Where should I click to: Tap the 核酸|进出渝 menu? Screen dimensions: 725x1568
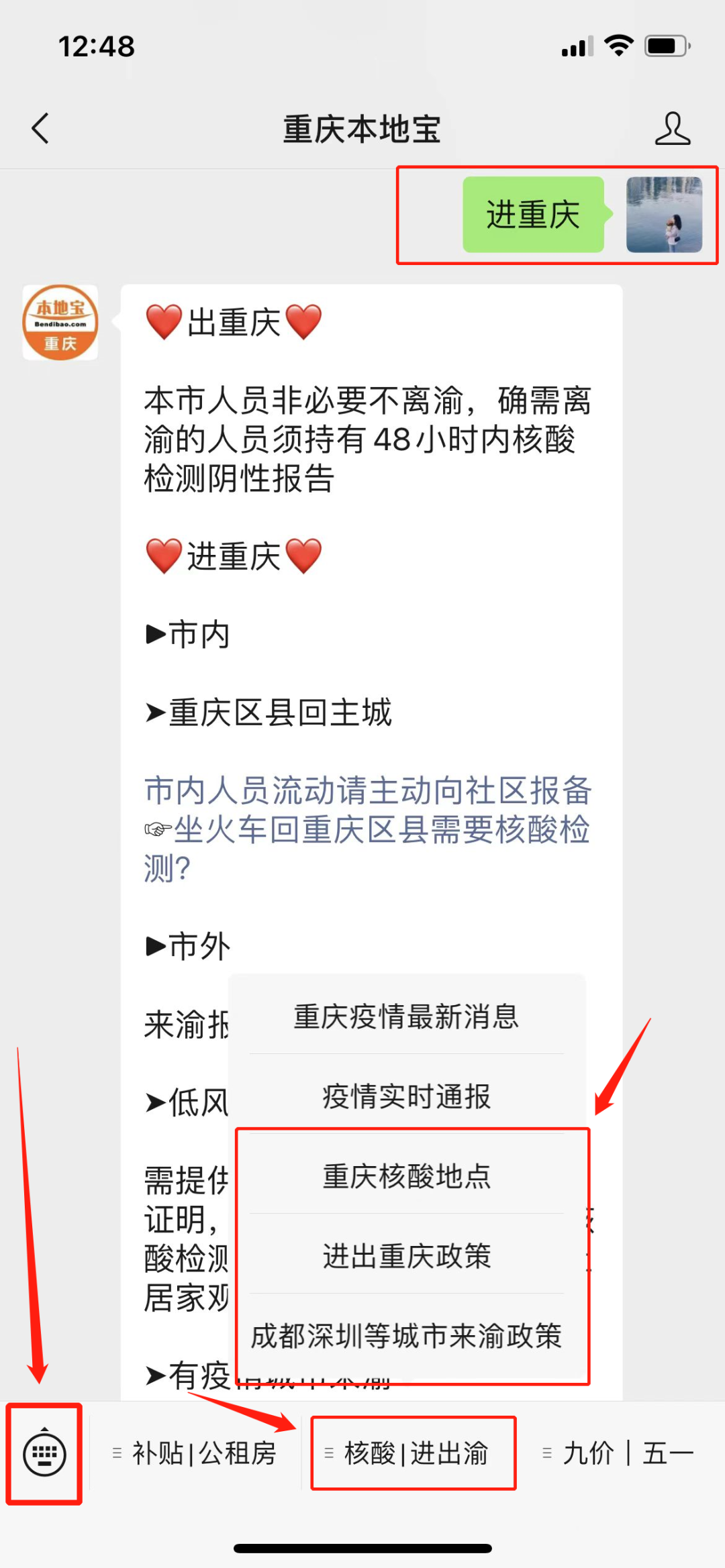coord(414,1454)
